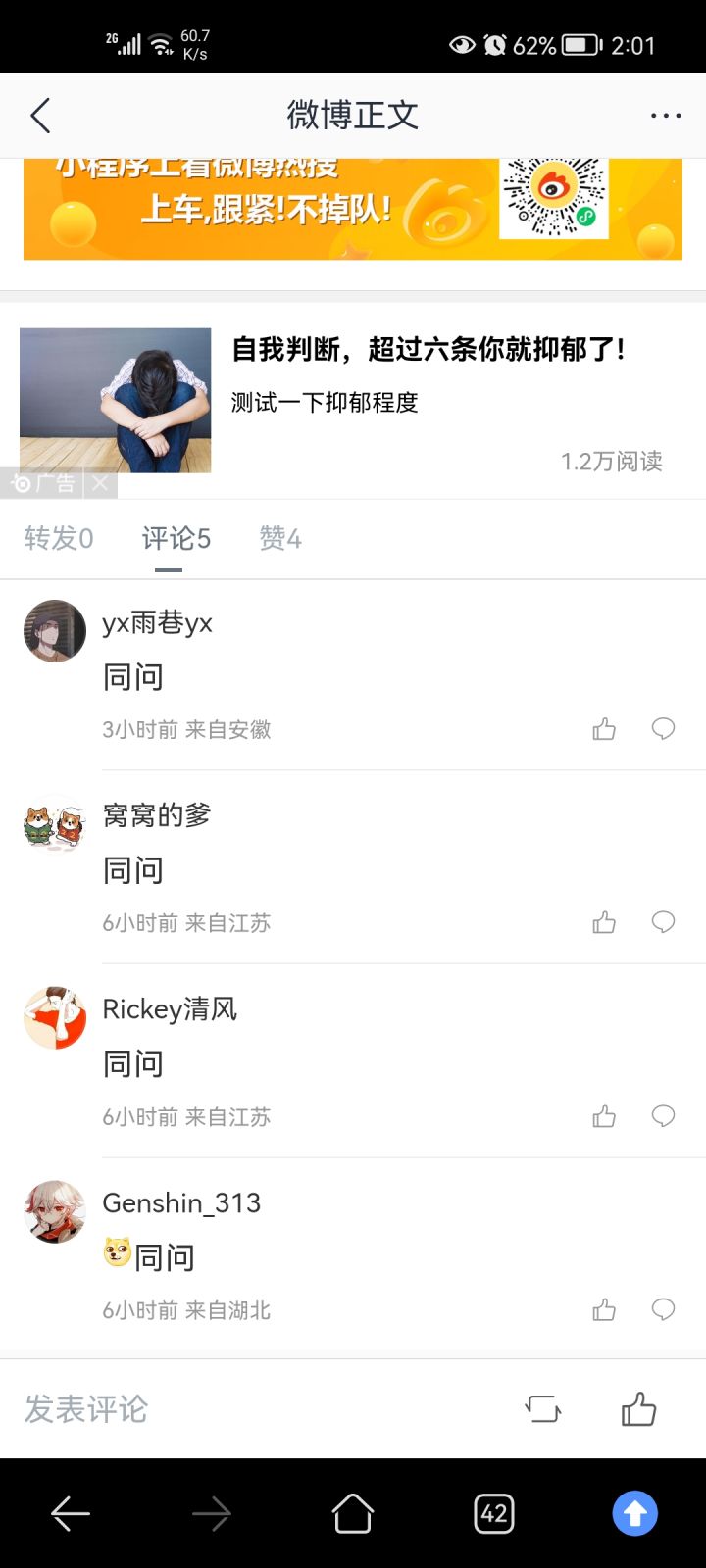The width and height of the screenshot is (706, 1568).
Task: Like this post via bottom thumbs-up
Action: pyautogui.click(x=638, y=1409)
